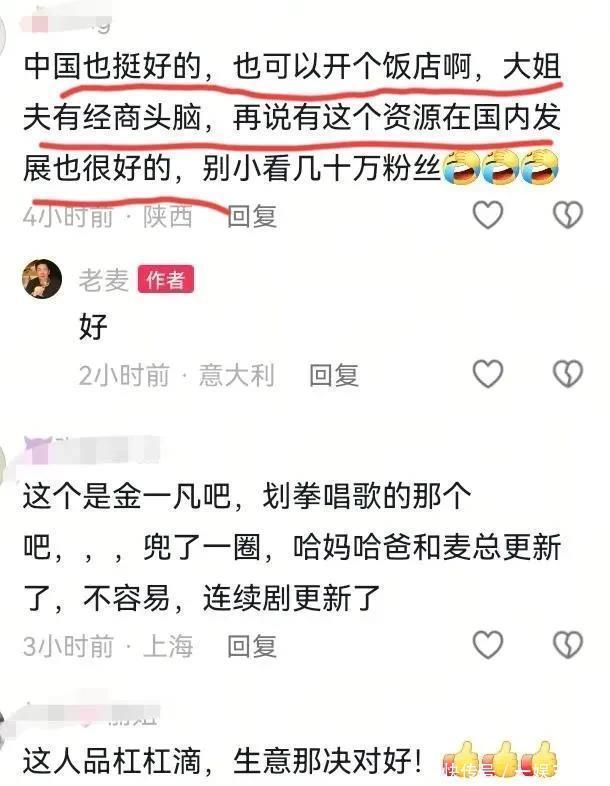Like 老麦's reply "好"

click(487, 375)
